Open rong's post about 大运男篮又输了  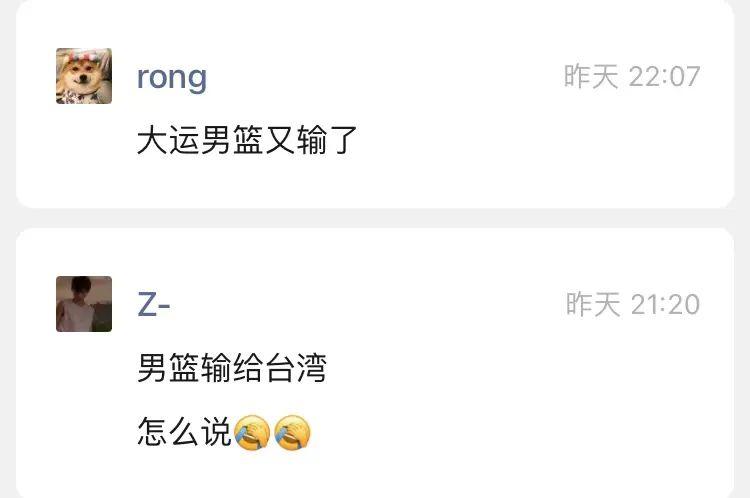(x=247, y=141)
